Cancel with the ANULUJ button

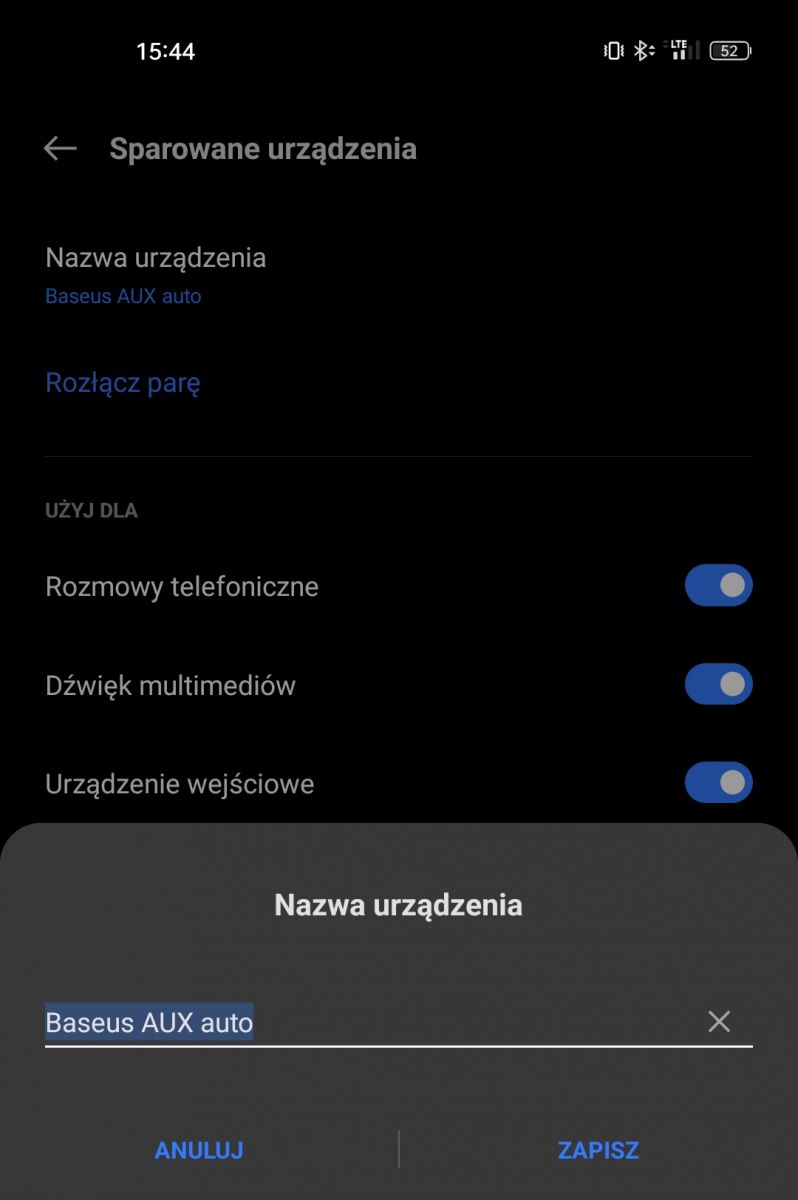coord(199,1150)
